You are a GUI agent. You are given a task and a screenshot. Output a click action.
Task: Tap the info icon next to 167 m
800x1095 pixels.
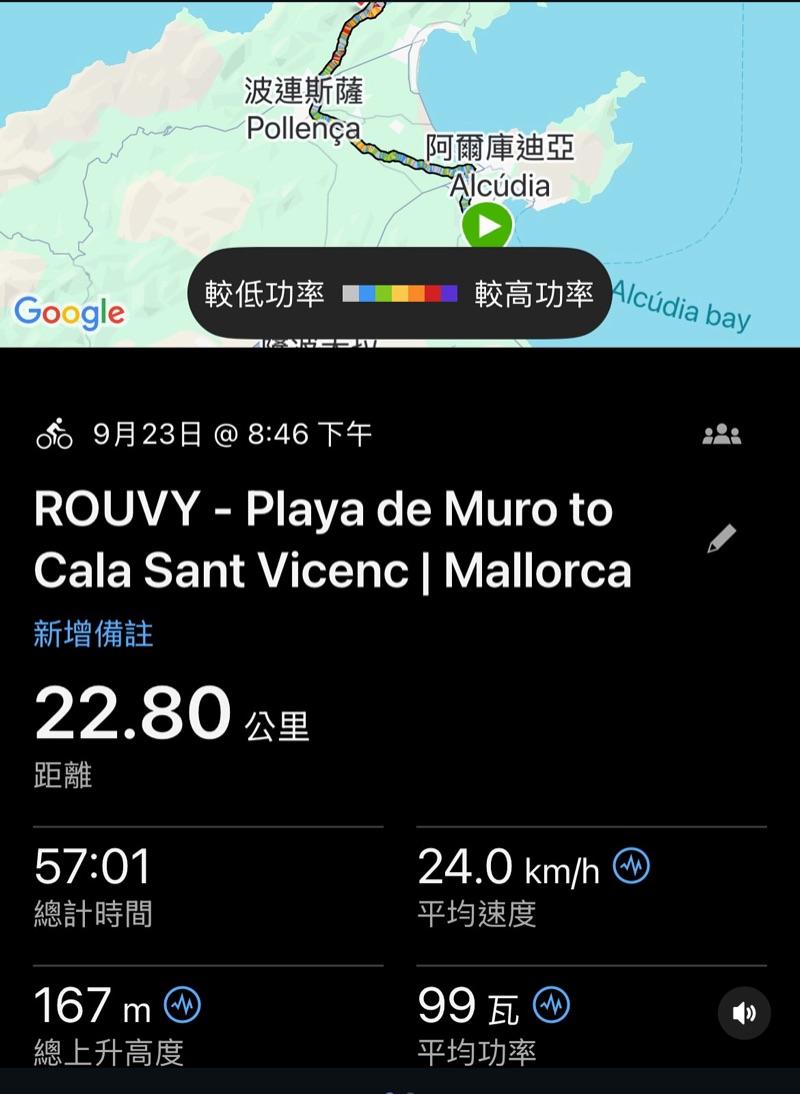click(x=182, y=1005)
